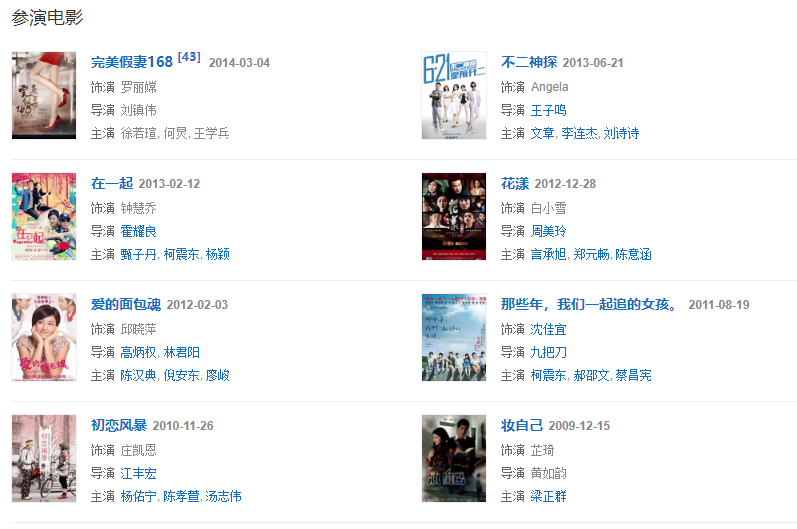Open citation reference 43
Viewport: 797px width, 529px height.
coord(189,57)
